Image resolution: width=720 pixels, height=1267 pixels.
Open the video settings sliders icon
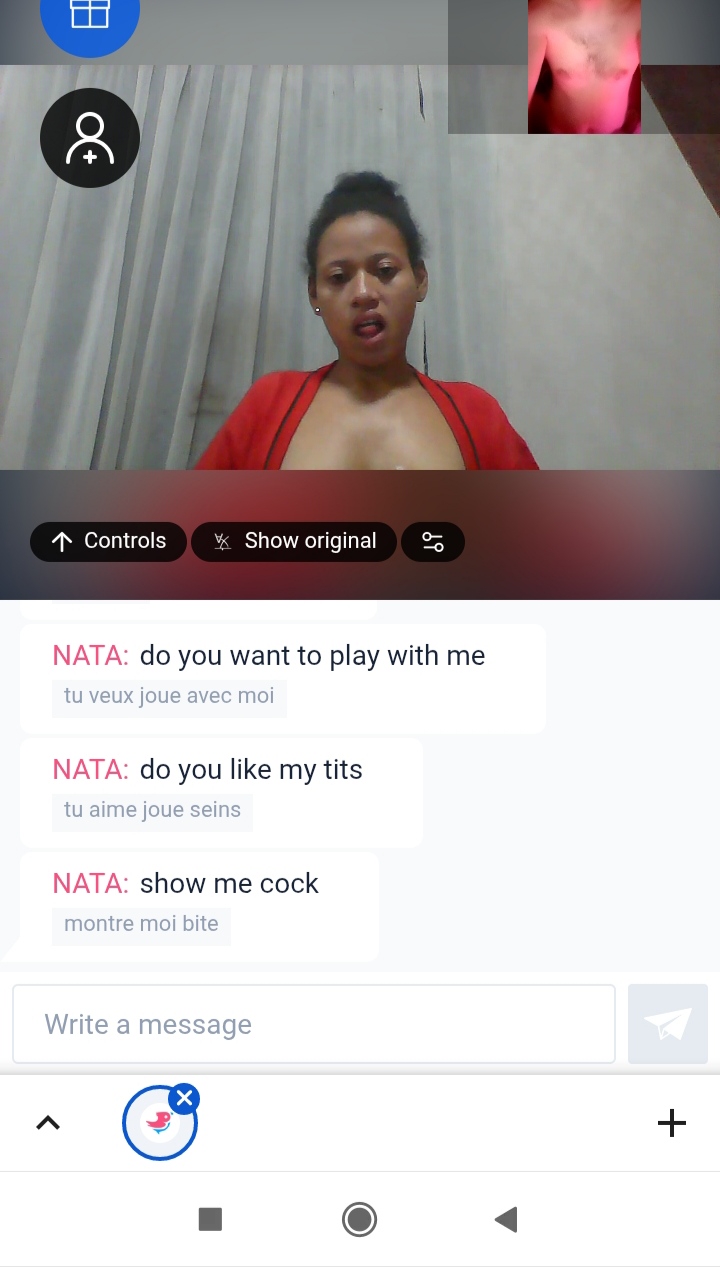click(432, 541)
